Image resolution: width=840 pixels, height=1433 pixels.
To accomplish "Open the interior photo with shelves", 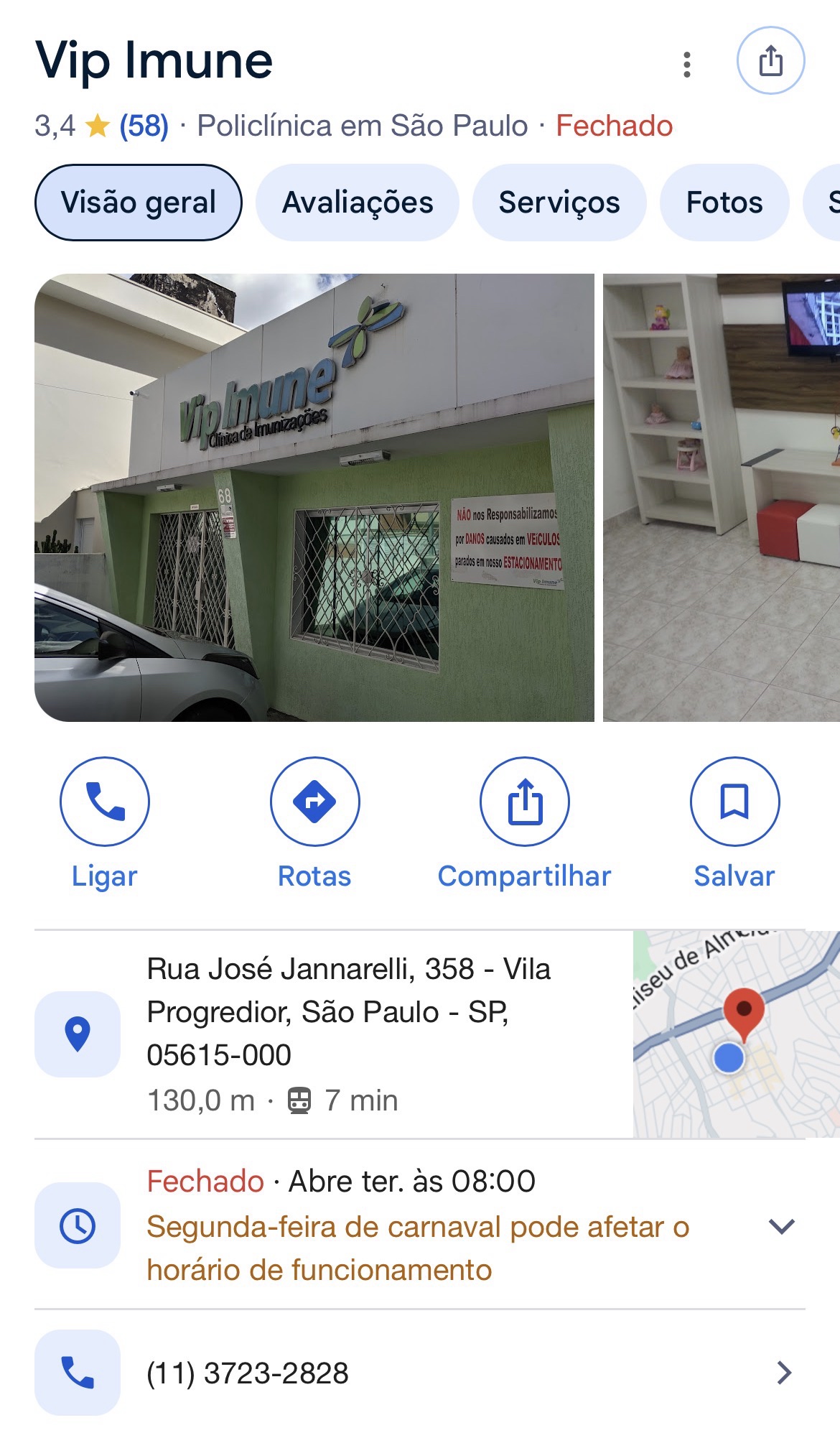I will tap(721, 497).
